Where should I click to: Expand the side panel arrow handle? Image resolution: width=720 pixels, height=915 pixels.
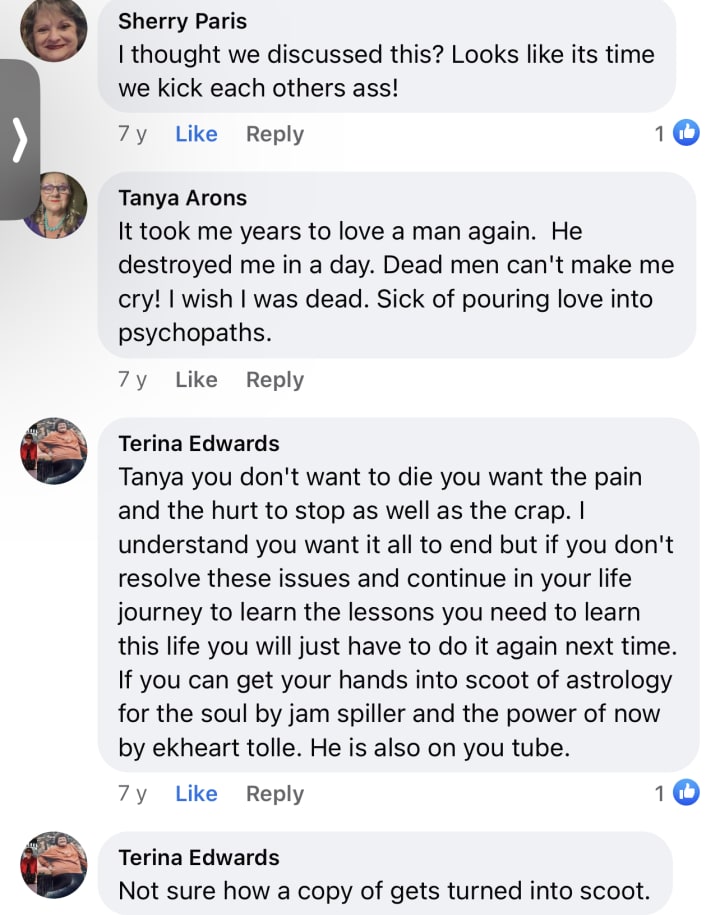click(18, 142)
